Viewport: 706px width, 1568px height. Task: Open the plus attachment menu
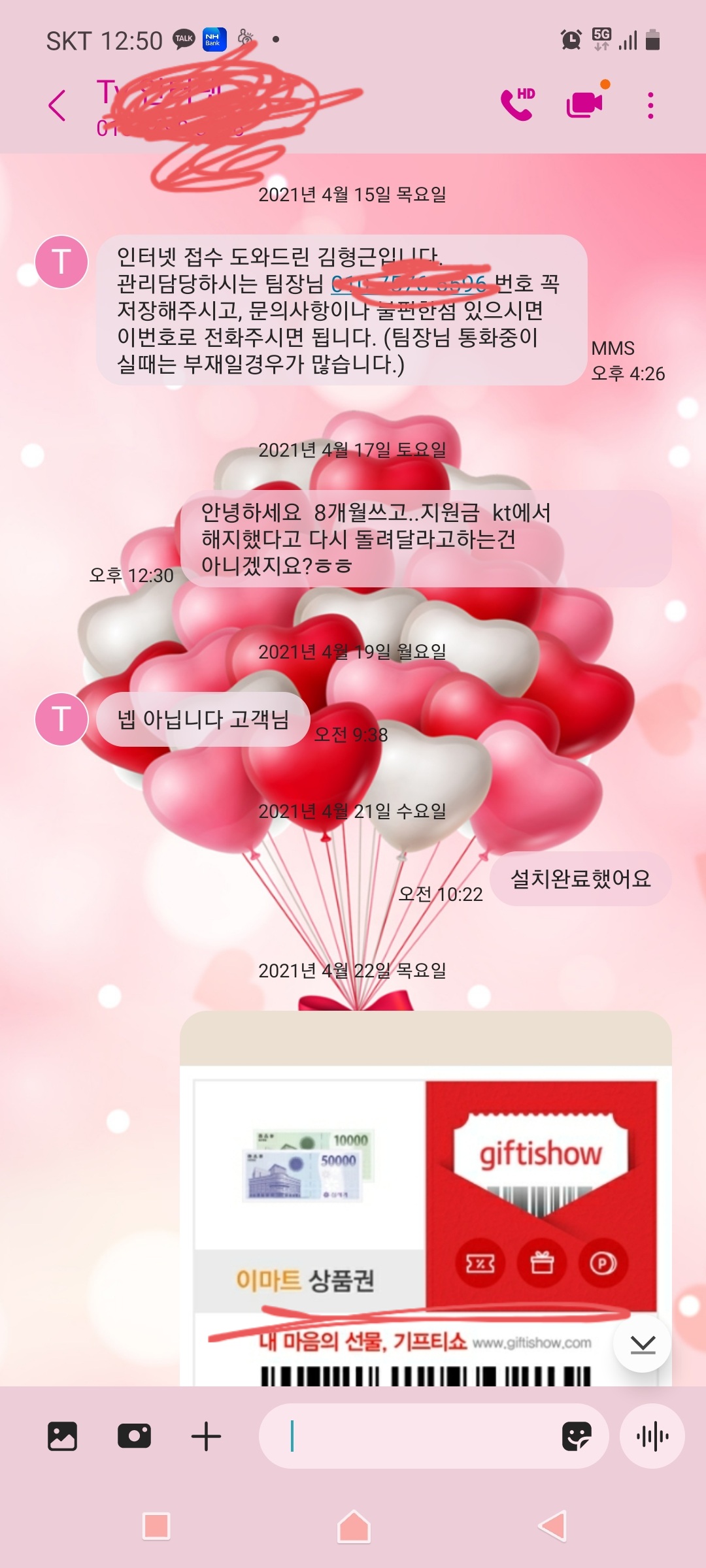coord(206,1436)
